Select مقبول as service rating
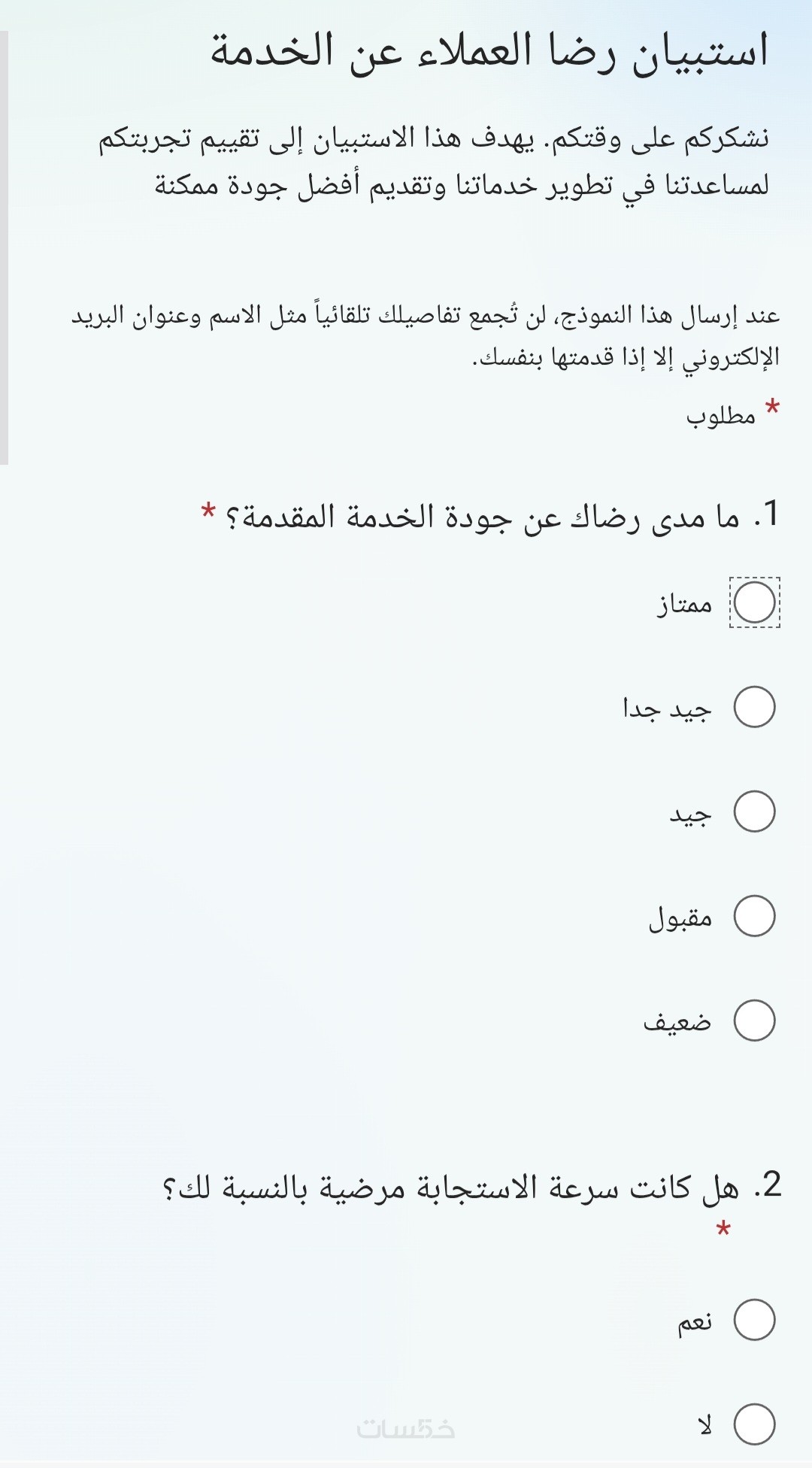The image size is (812, 1468). coord(754,916)
